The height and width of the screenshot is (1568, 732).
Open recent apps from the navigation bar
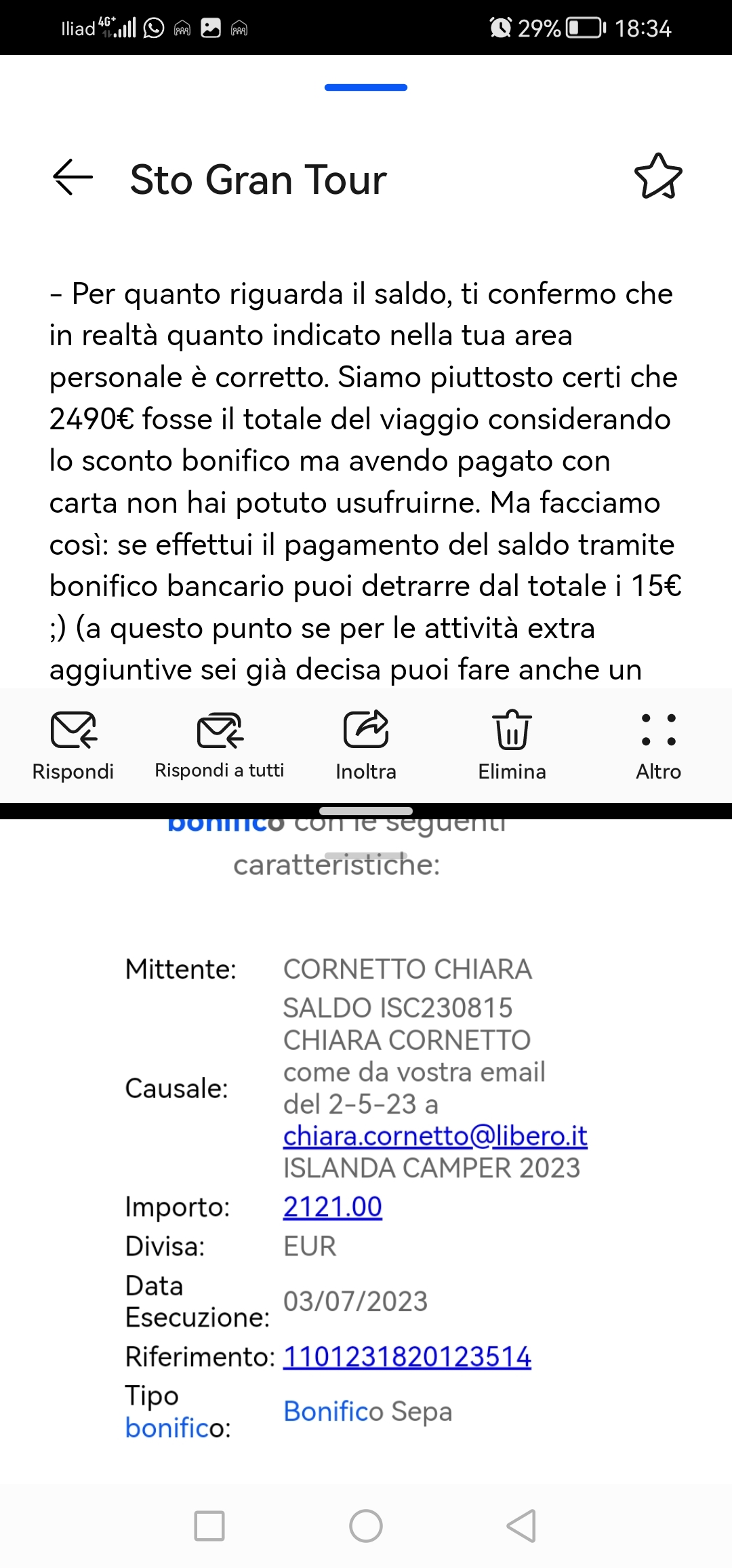pyautogui.click(x=209, y=1526)
